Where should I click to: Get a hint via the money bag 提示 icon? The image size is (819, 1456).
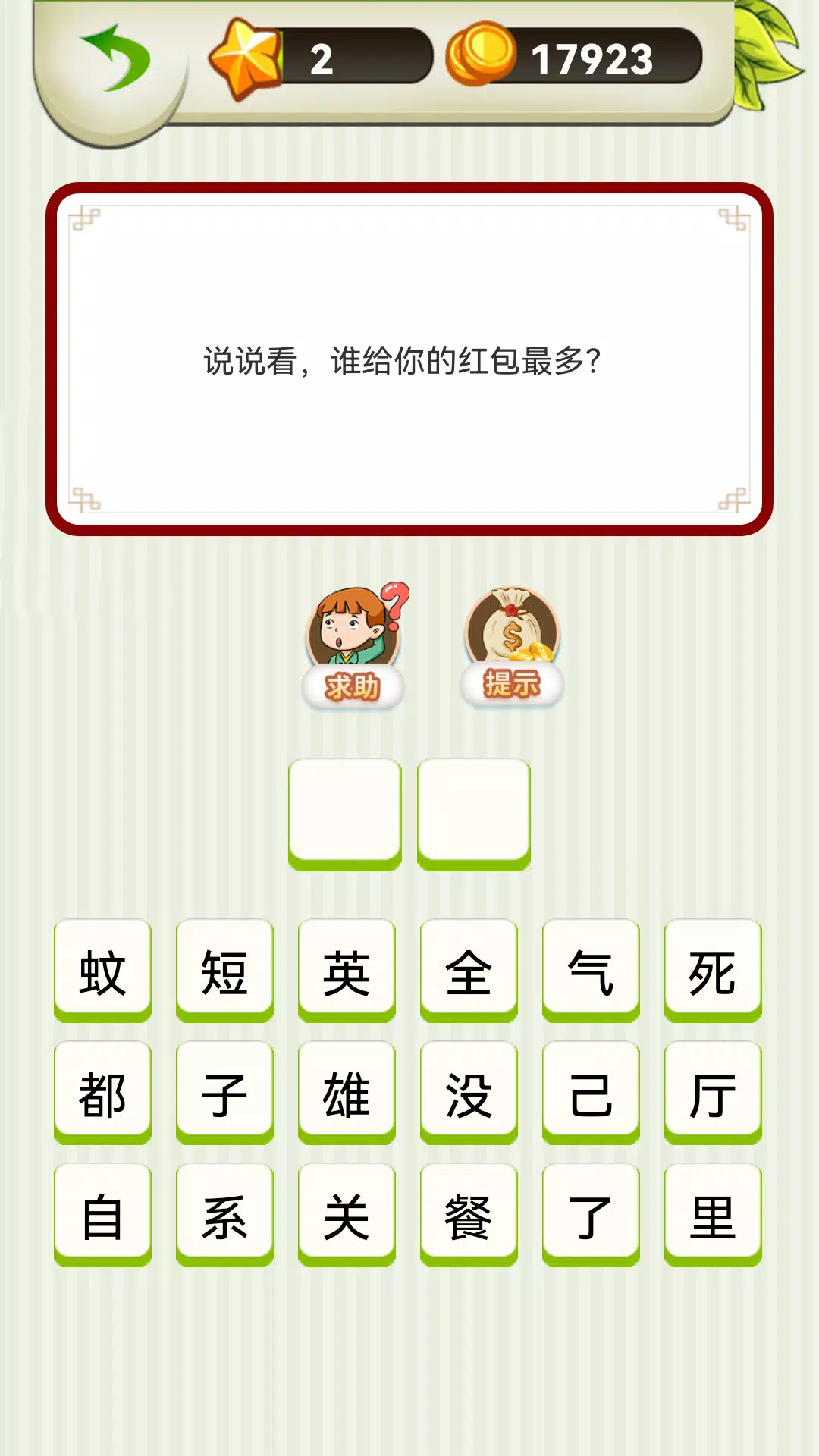(x=513, y=645)
